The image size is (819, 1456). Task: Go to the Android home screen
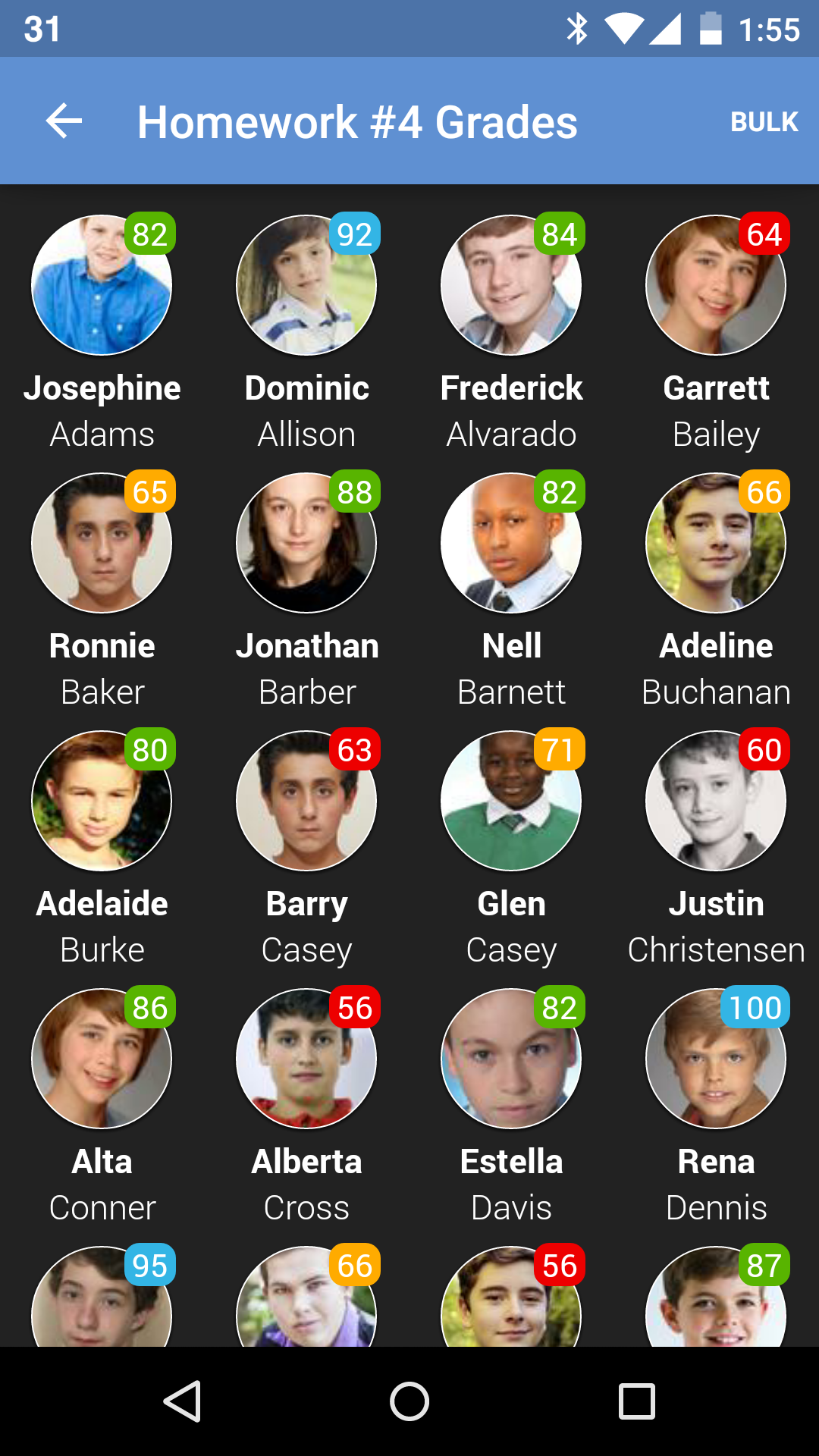pos(409,1401)
